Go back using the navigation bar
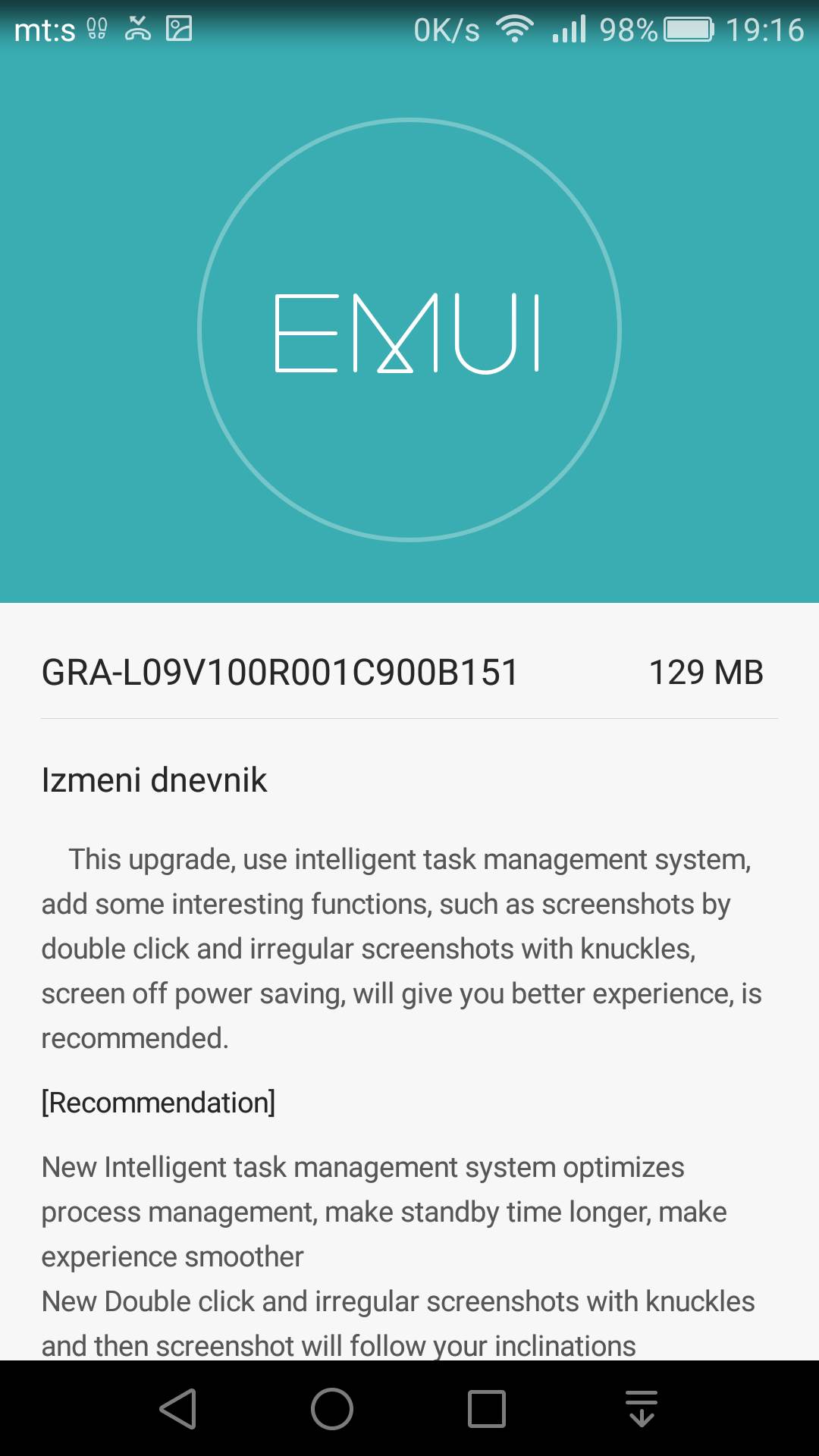The image size is (819, 1456). point(179,1409)
